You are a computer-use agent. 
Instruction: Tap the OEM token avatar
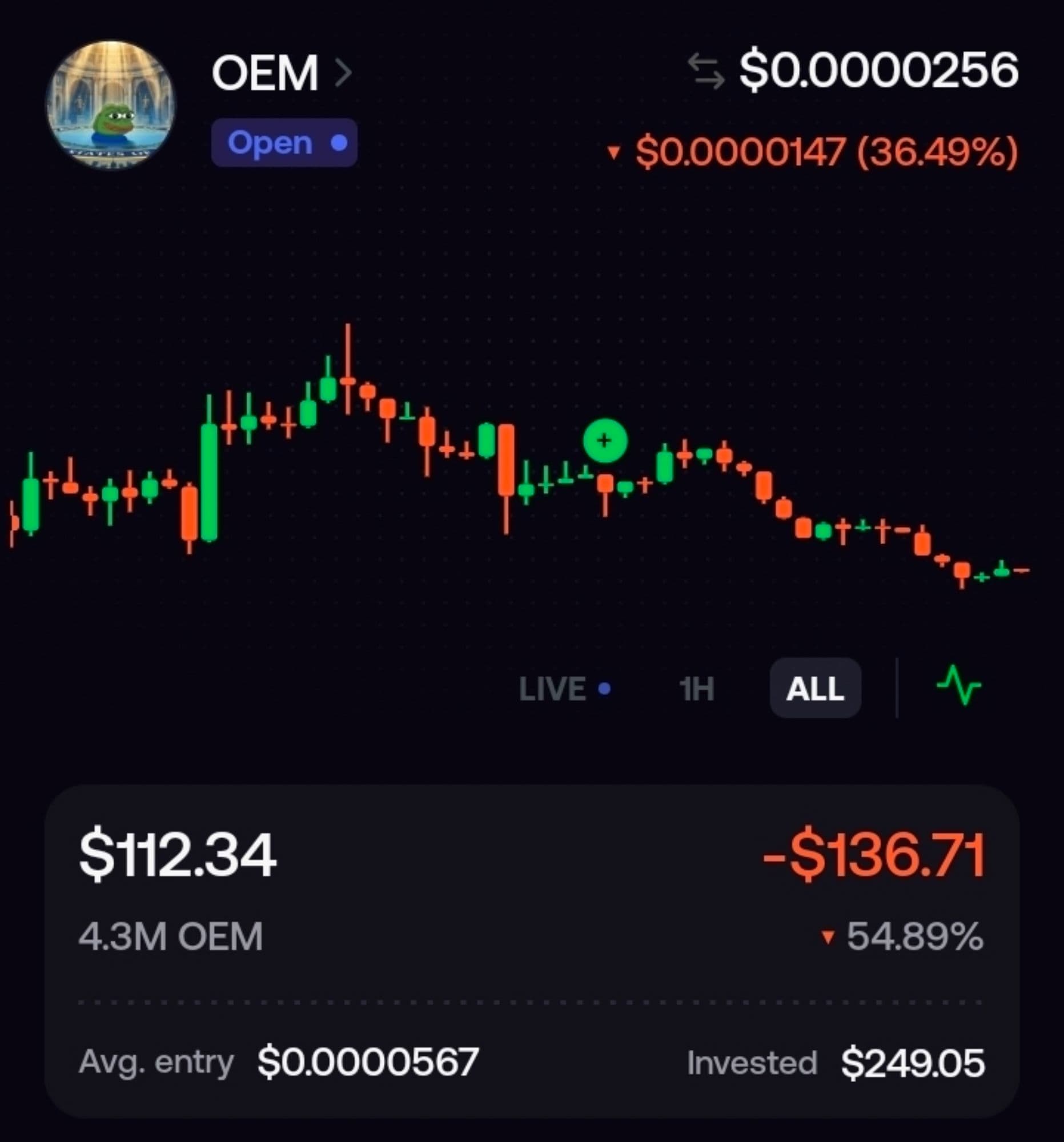click(x=110, y=104)
